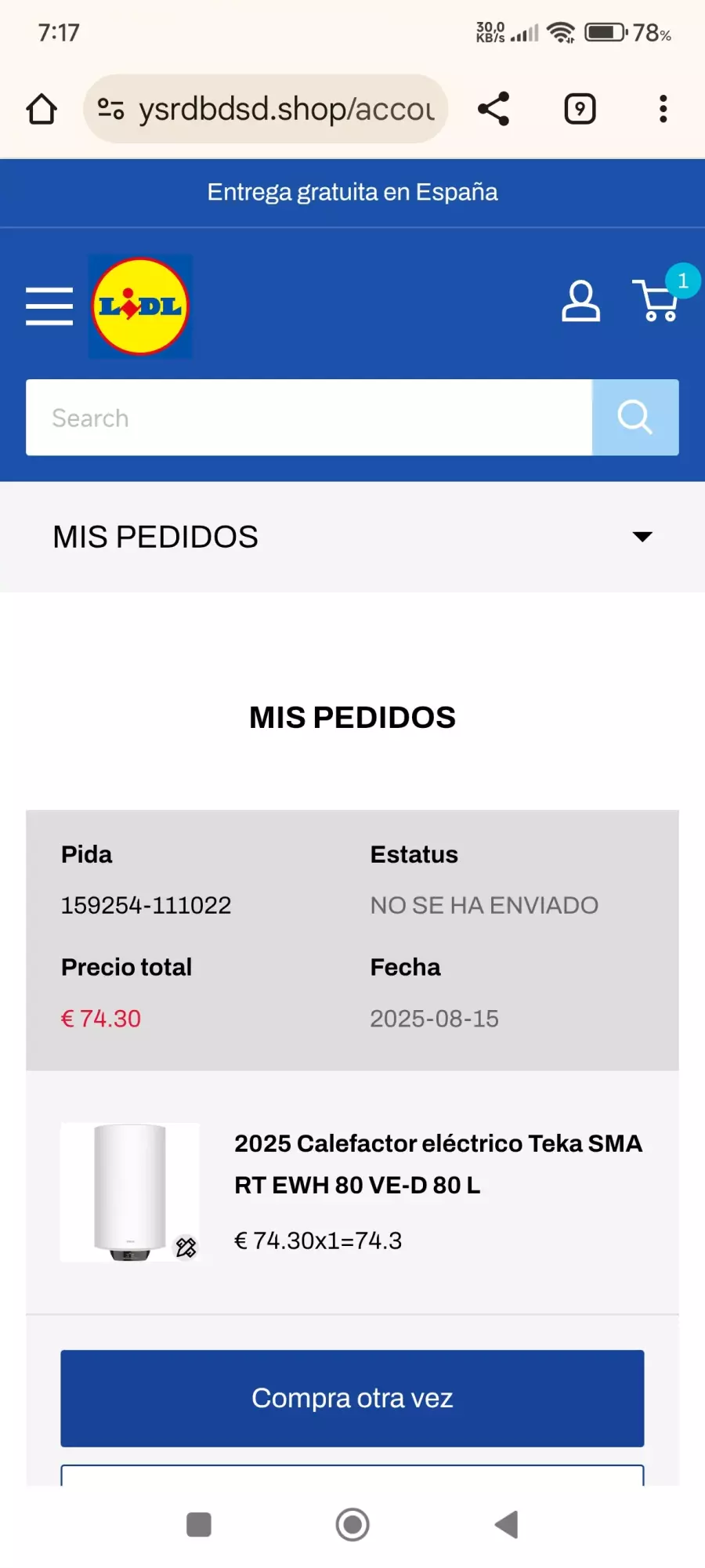Tap the address bar URL
This screenshot has height=1568, width=705.
coord(285,109)
